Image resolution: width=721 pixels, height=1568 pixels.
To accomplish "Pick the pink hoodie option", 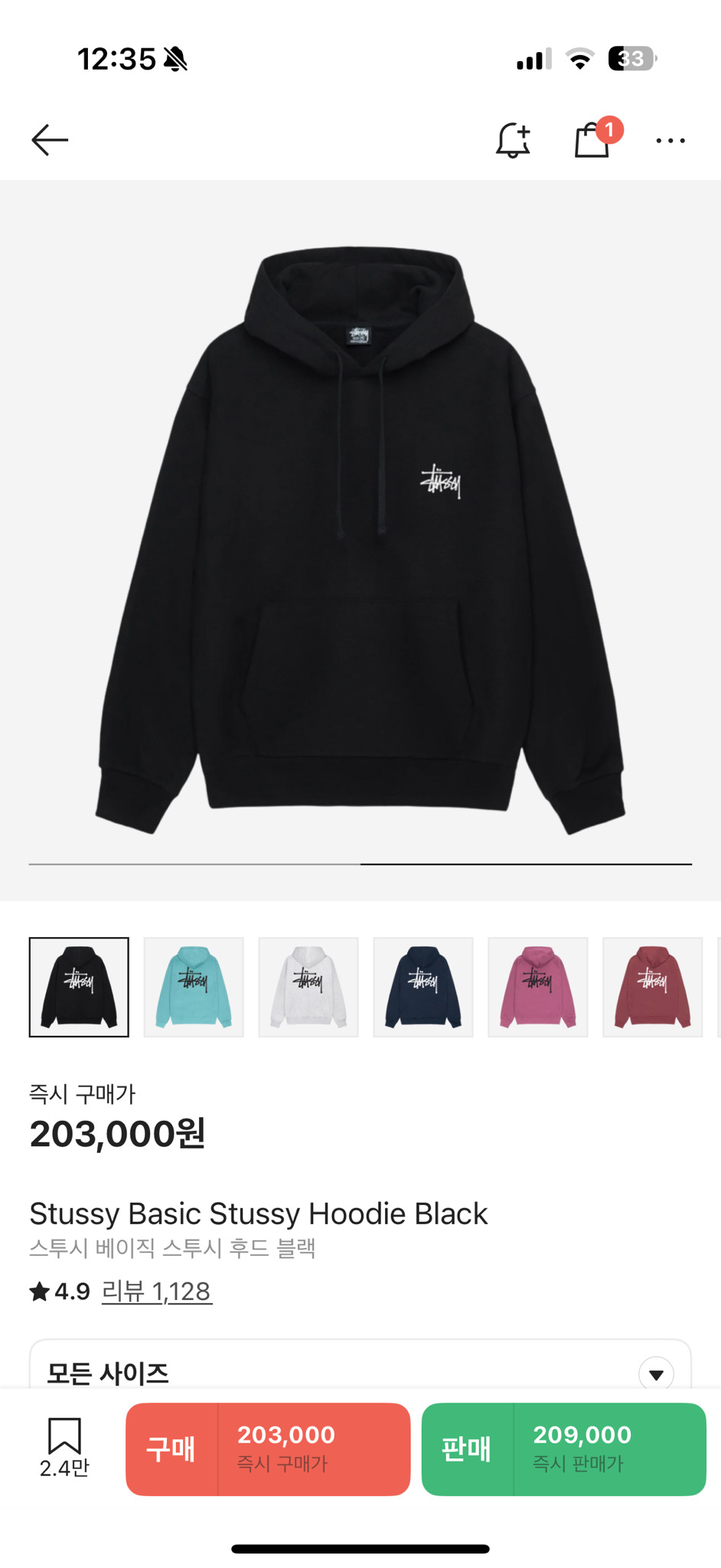I will [538, 987].
